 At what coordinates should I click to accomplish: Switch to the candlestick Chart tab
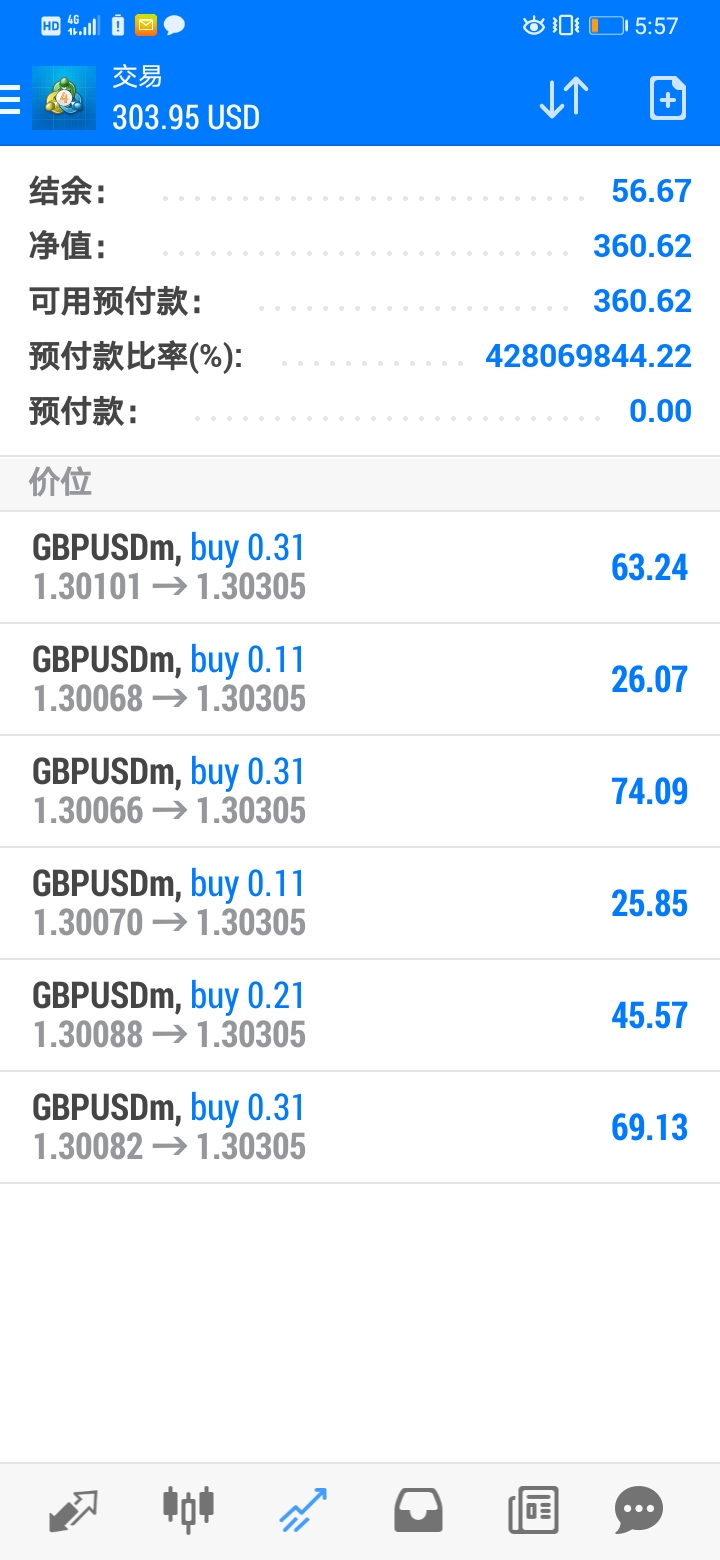(188, 1510)
